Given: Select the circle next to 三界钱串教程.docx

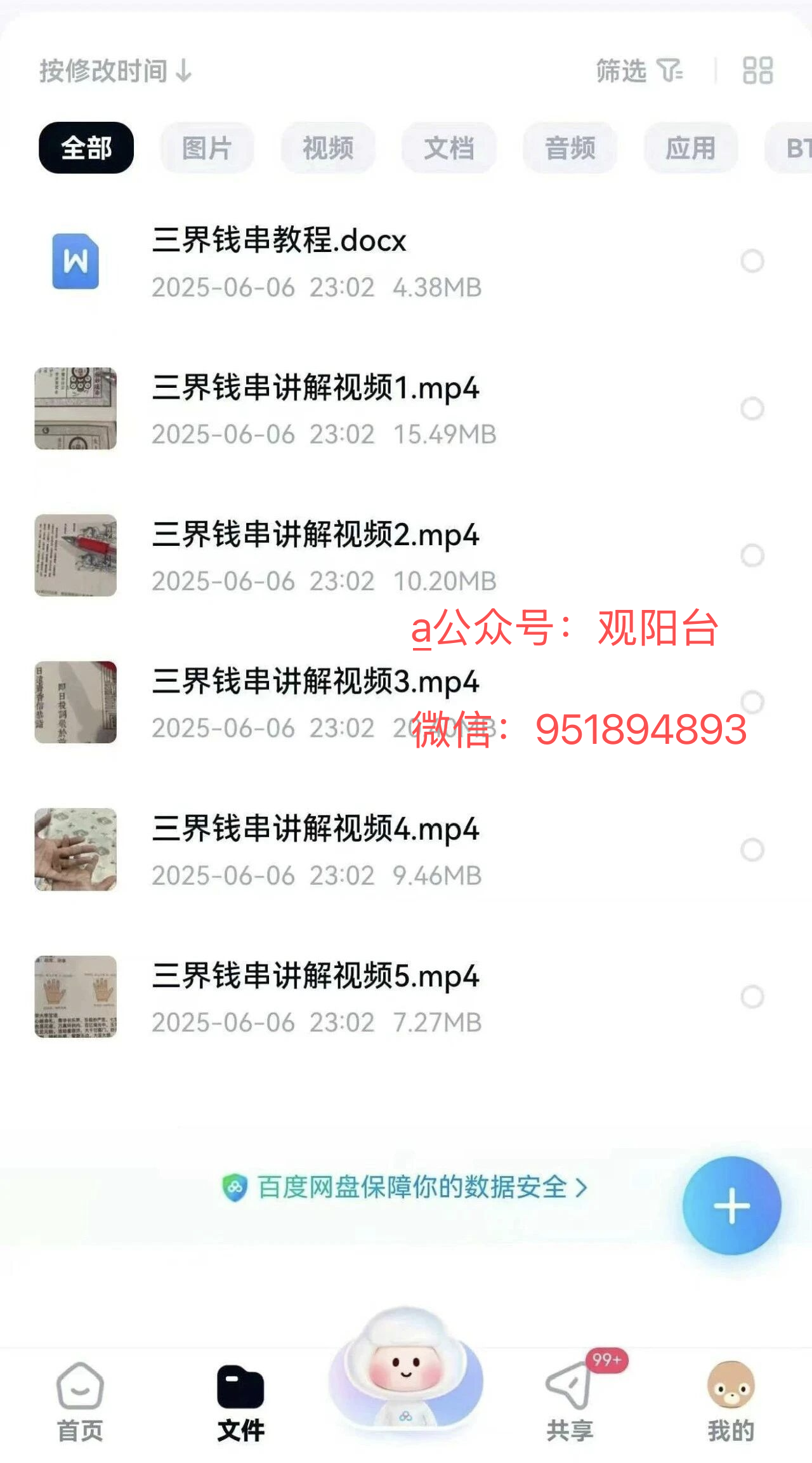Looking at the screenshot, I should pos(752,261).
